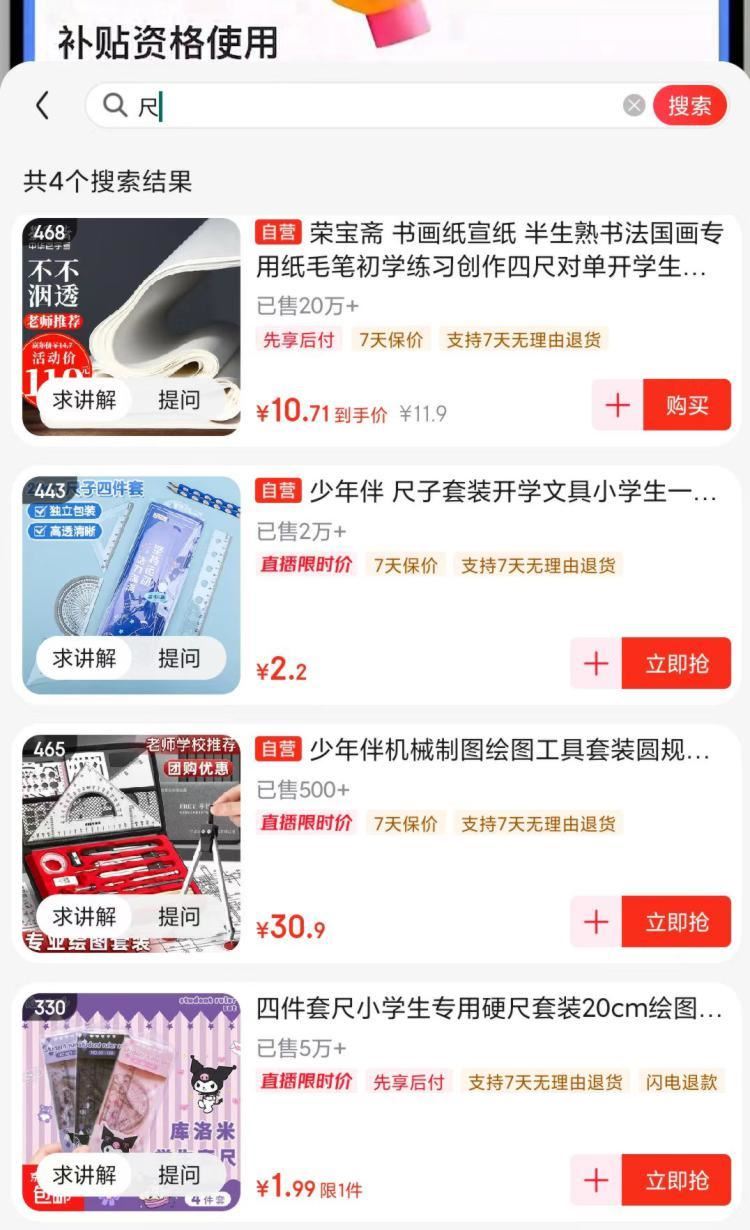The width and height of the screenshot is (750, 1230).
Task: Tap 提问 on 少年伴 尺子套装
Action: pos(179,658)
